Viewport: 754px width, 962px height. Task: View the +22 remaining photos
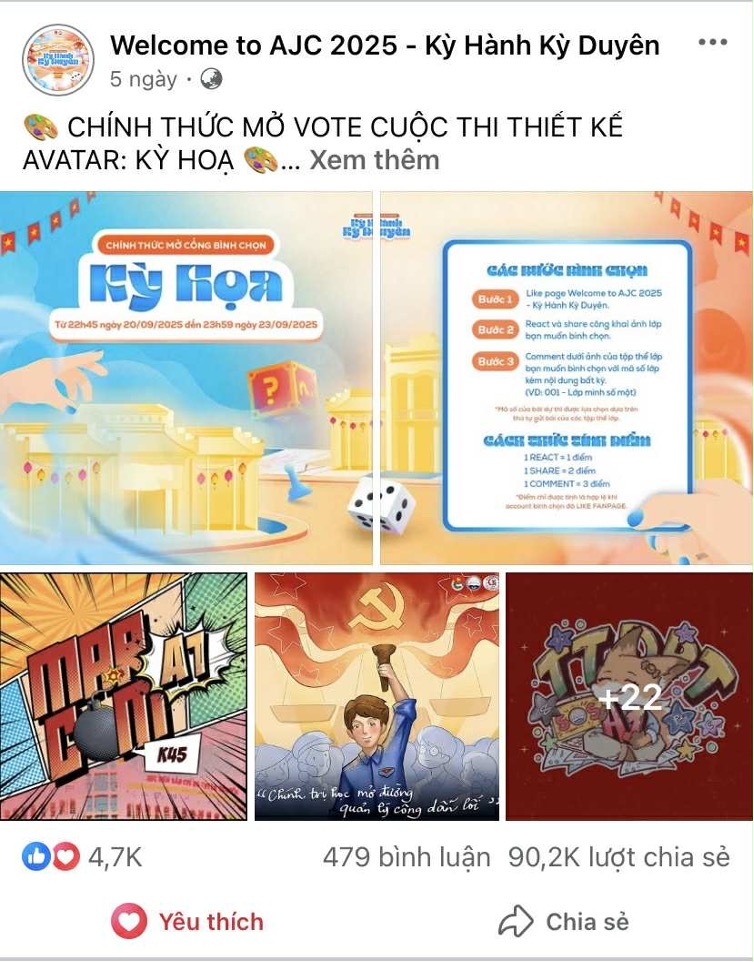pos(629,696)
